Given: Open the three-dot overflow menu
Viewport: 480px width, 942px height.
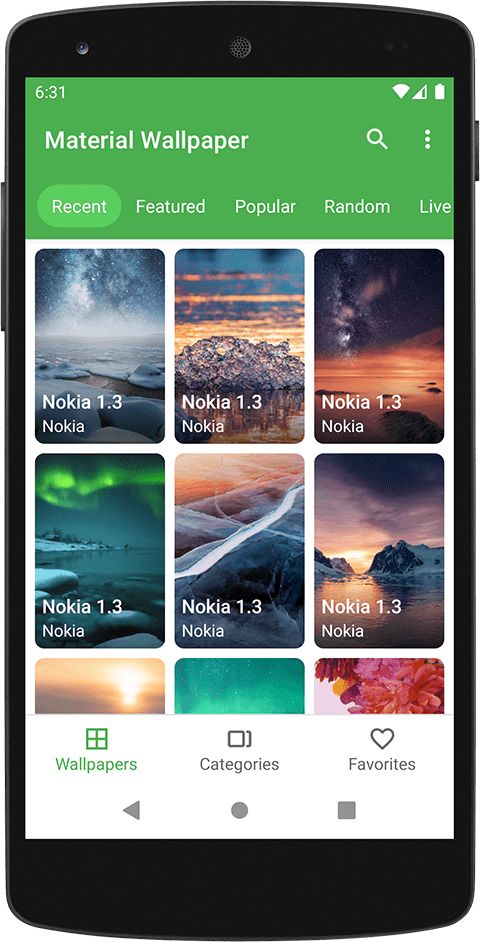Looking at the screenshot, I should click(x=427, y=139).
